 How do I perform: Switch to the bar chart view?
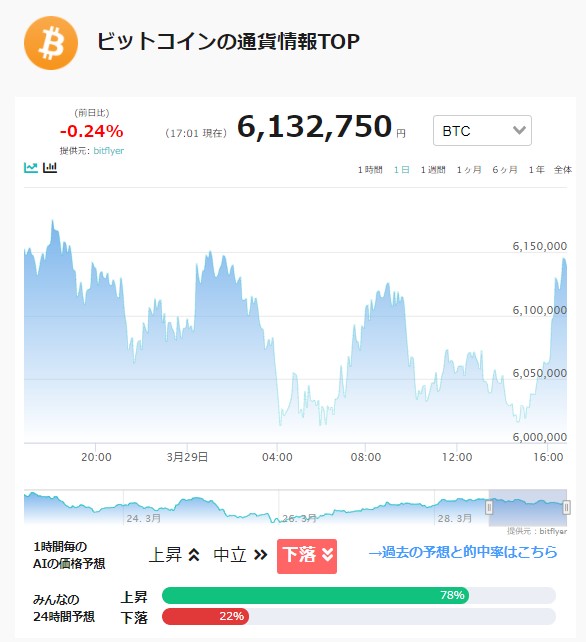click(x=50, y=167)
